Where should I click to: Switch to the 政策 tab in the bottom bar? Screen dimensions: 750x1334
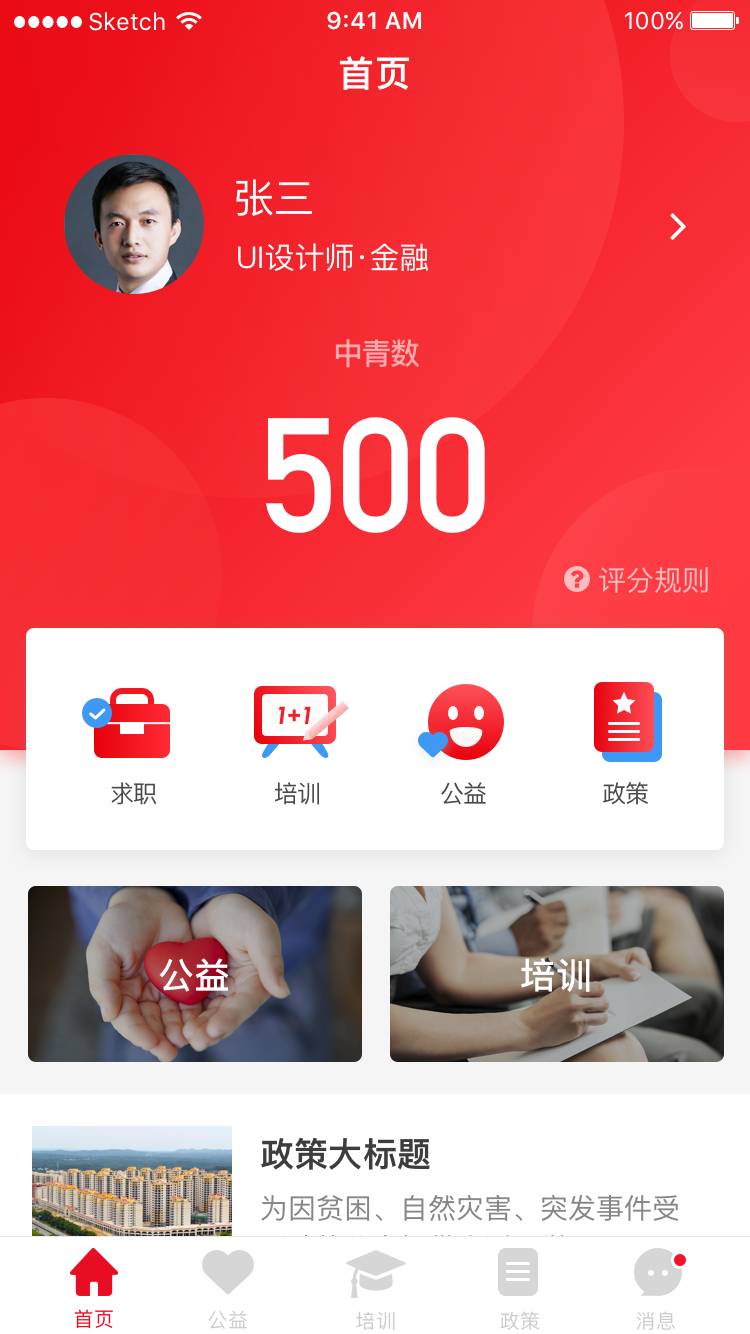tap(519, 1290)
